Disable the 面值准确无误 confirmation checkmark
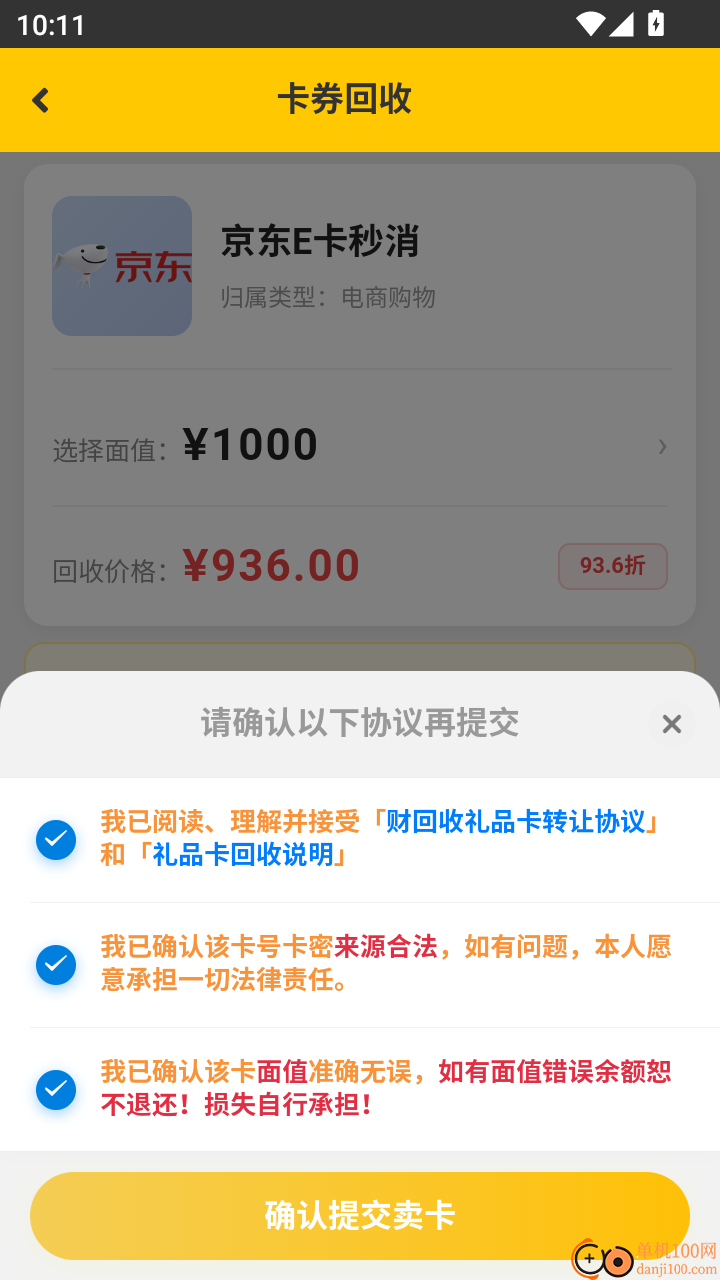This screenshot has width=720, height=1280. 56,1090
